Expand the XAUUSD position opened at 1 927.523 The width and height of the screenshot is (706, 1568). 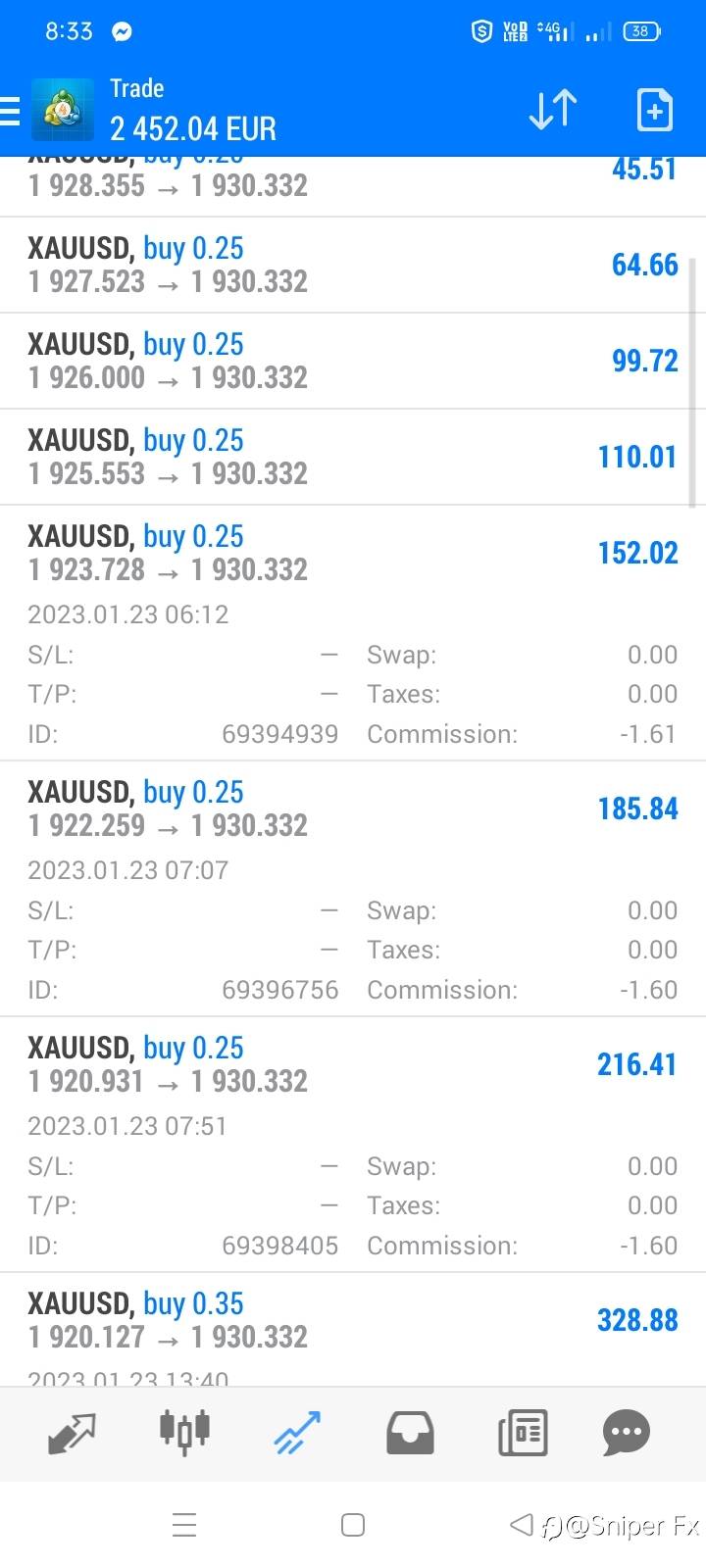353,265
